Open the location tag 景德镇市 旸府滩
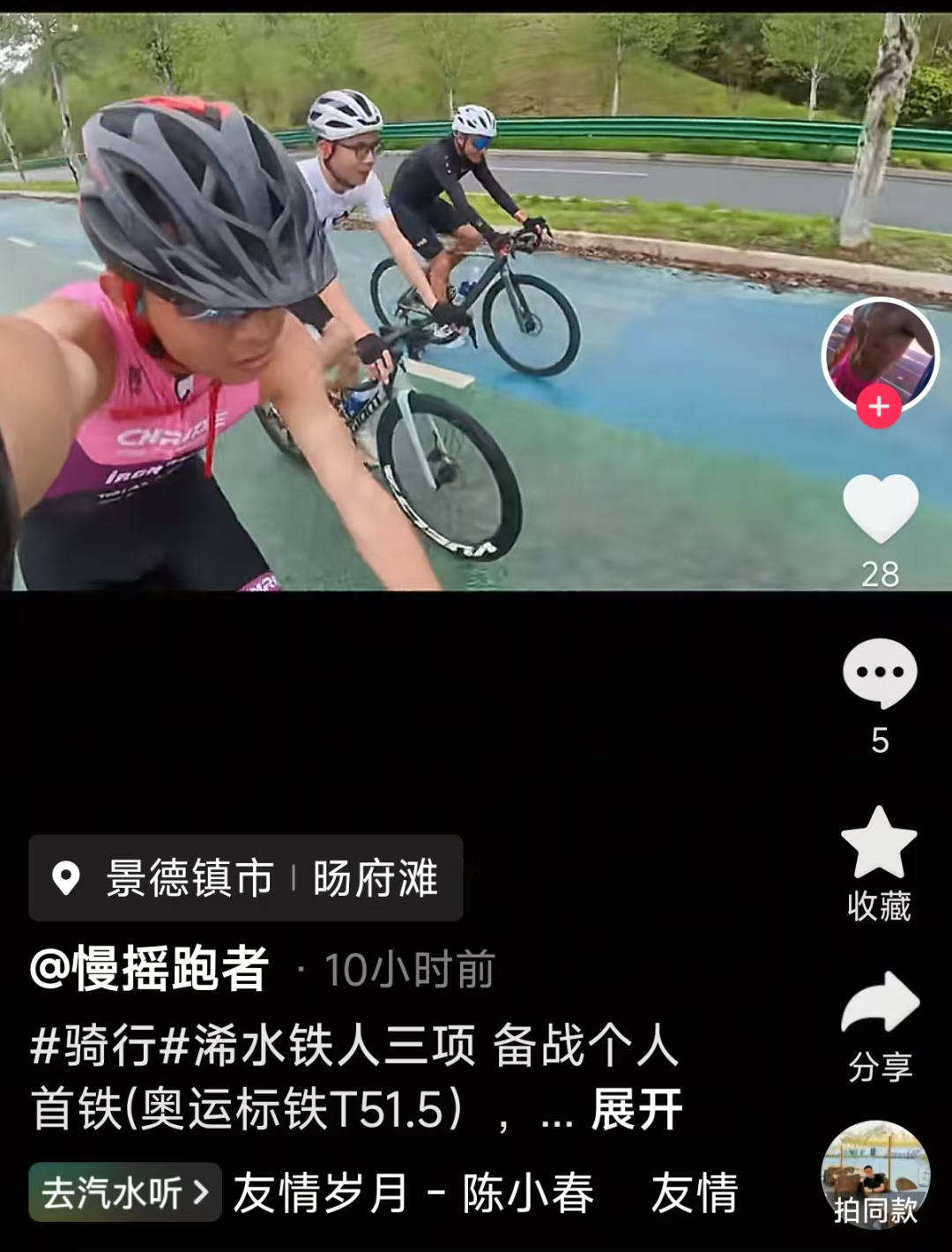The width and height of the screenshot is (952, 1252). pyautogui.click(x=246, y=878)
